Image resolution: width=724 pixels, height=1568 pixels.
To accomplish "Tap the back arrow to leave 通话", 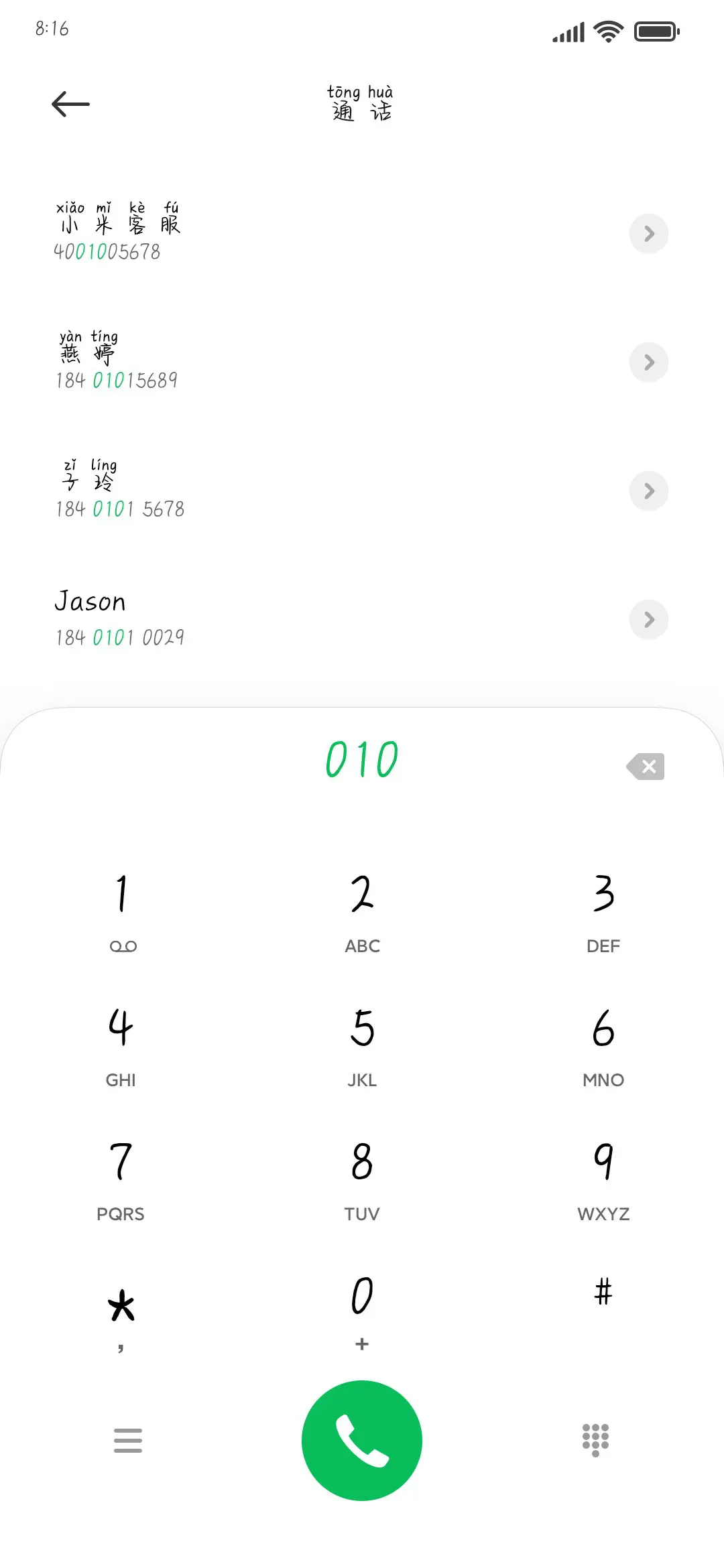I will 70,103.
